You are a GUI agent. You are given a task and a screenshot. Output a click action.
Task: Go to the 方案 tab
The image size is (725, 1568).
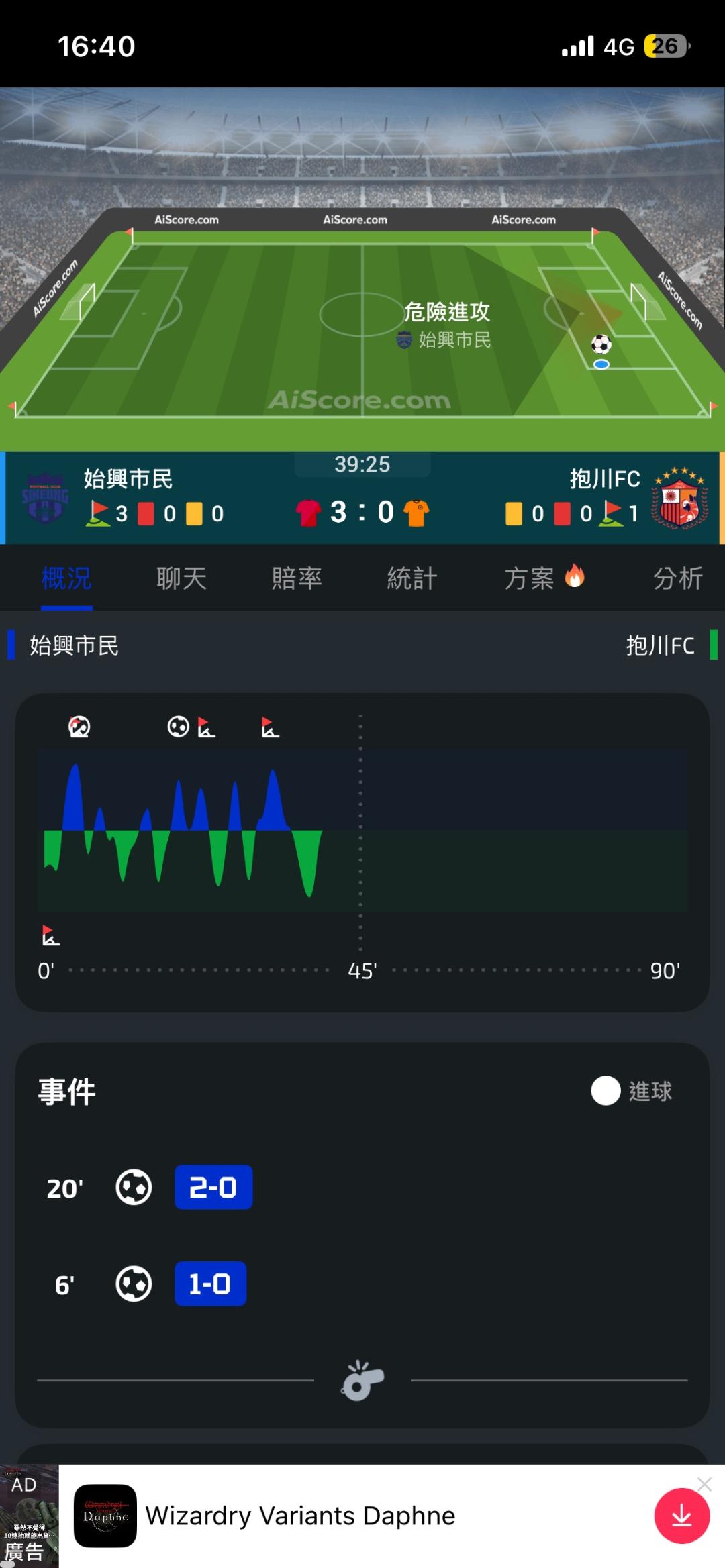click(x=544, y=578)
